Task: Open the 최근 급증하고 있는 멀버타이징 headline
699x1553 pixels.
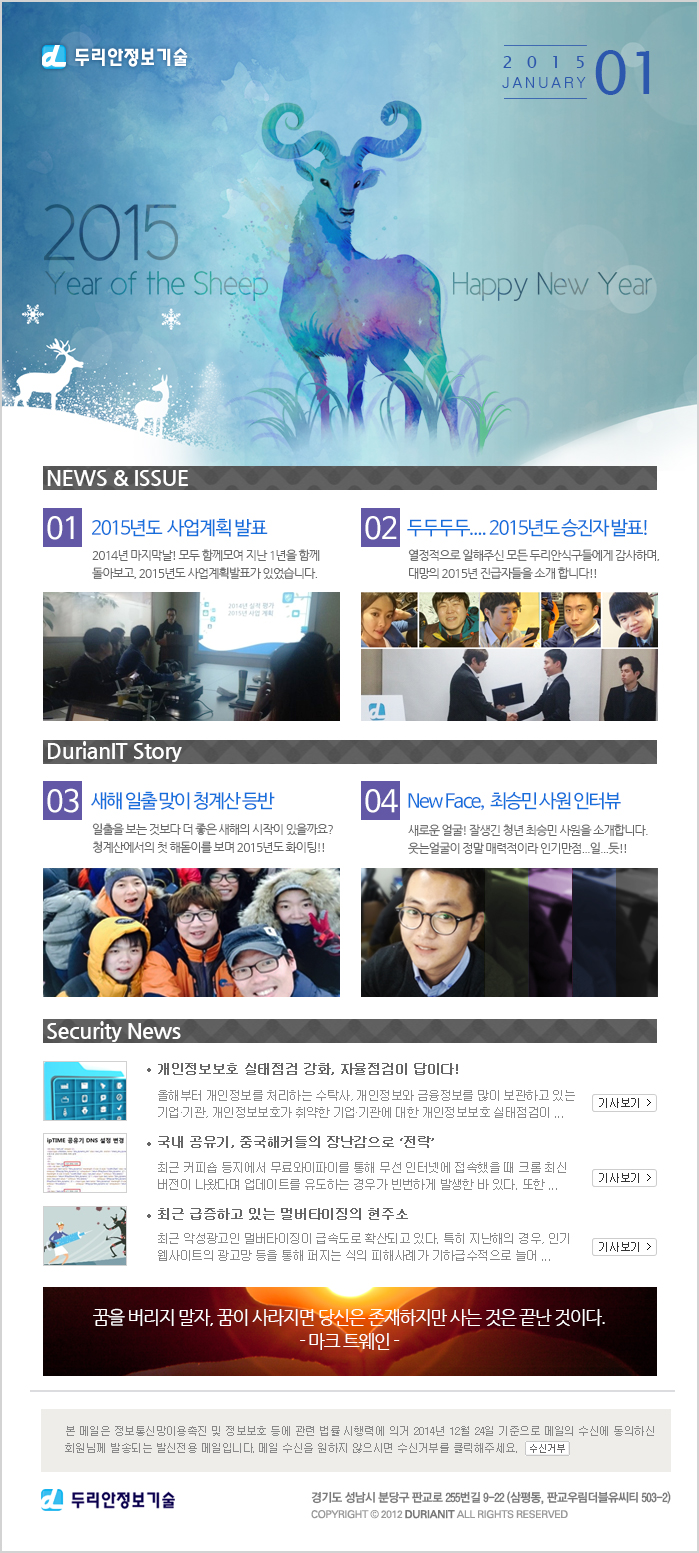Action: tap(283, 1214)
